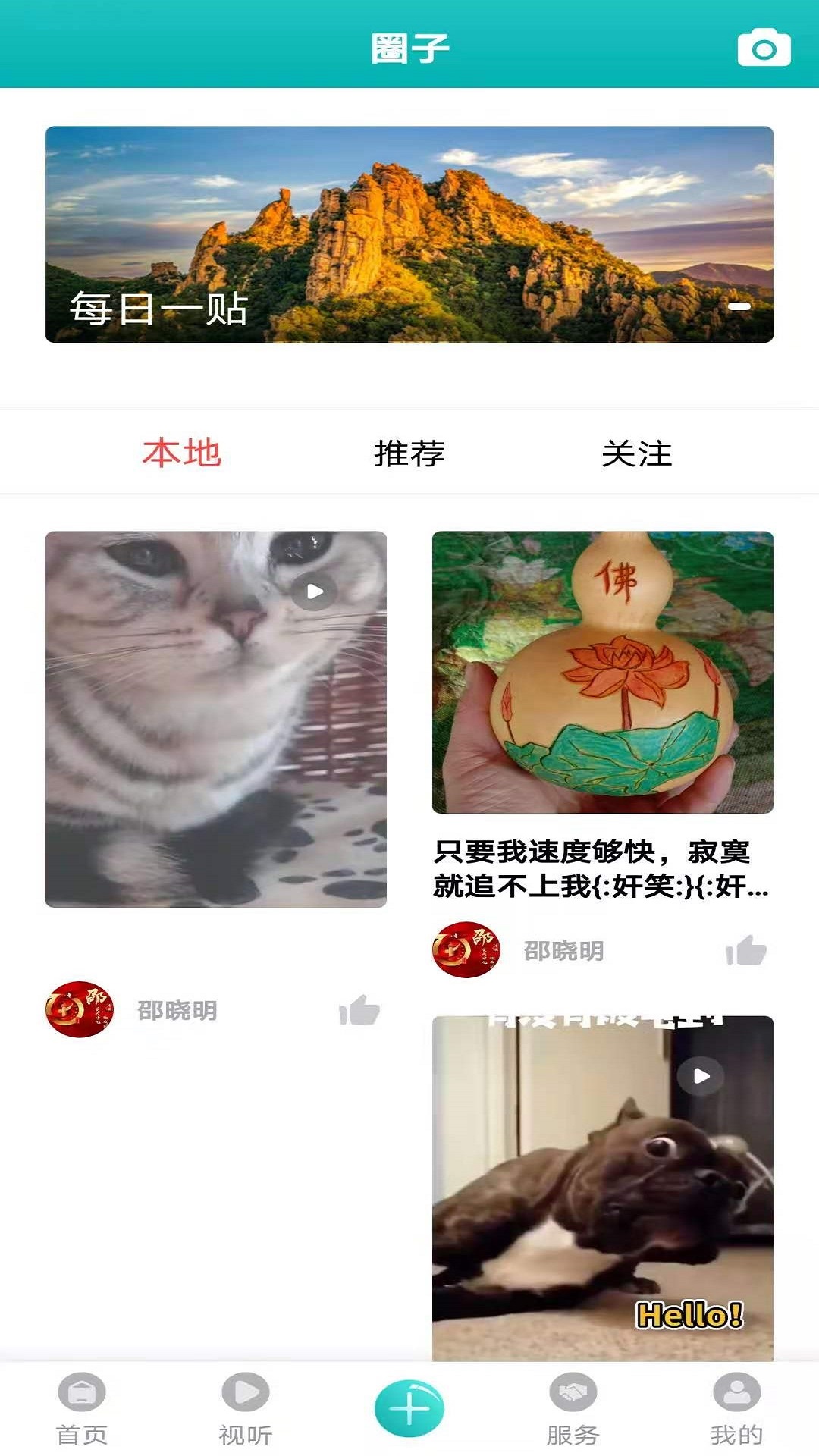This screenshot has width=819, height=1456.
Task: Play the cat video
Action: tap(315, 590)
